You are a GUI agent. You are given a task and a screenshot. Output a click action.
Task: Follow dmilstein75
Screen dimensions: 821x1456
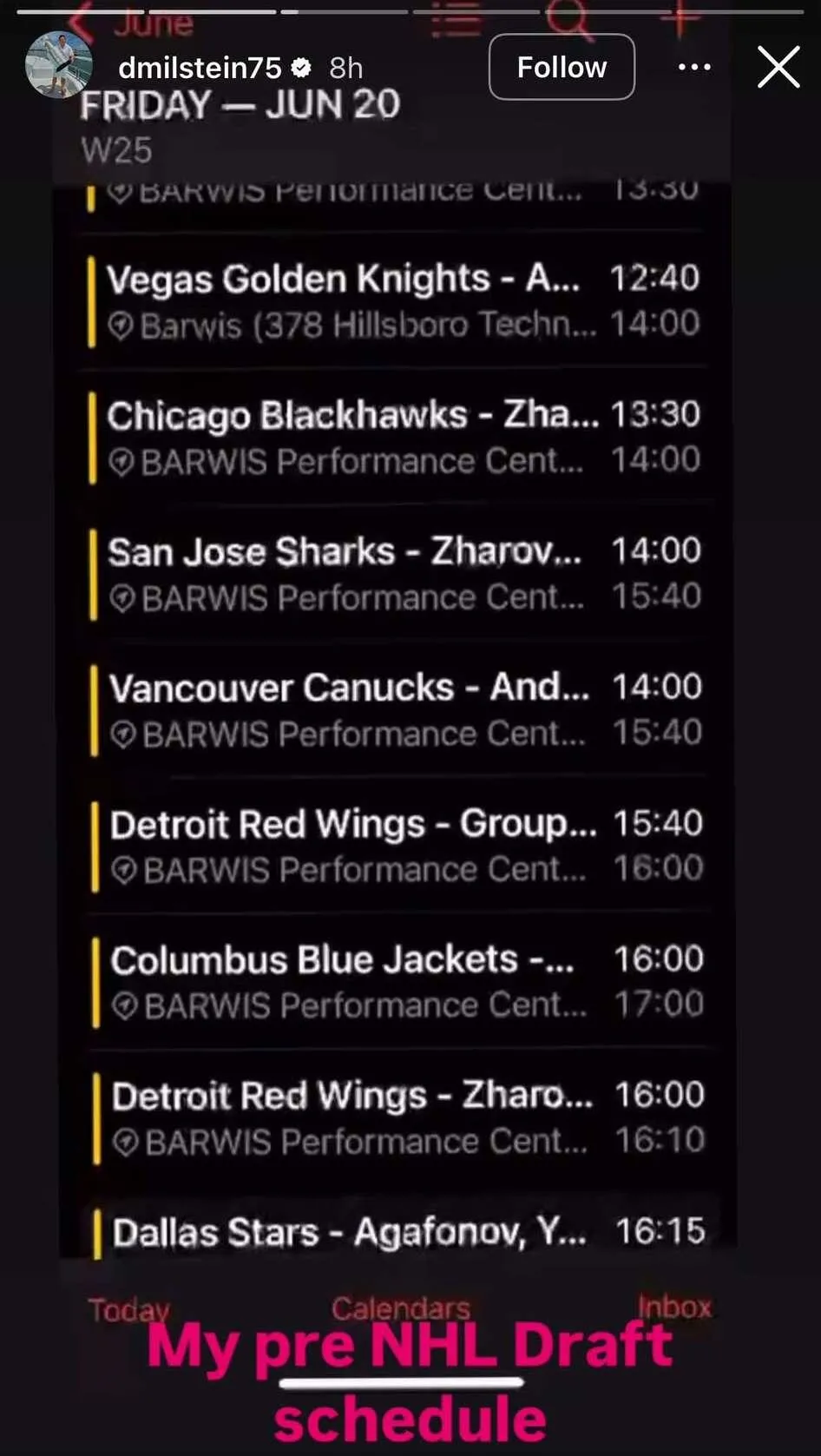(562, 67)
